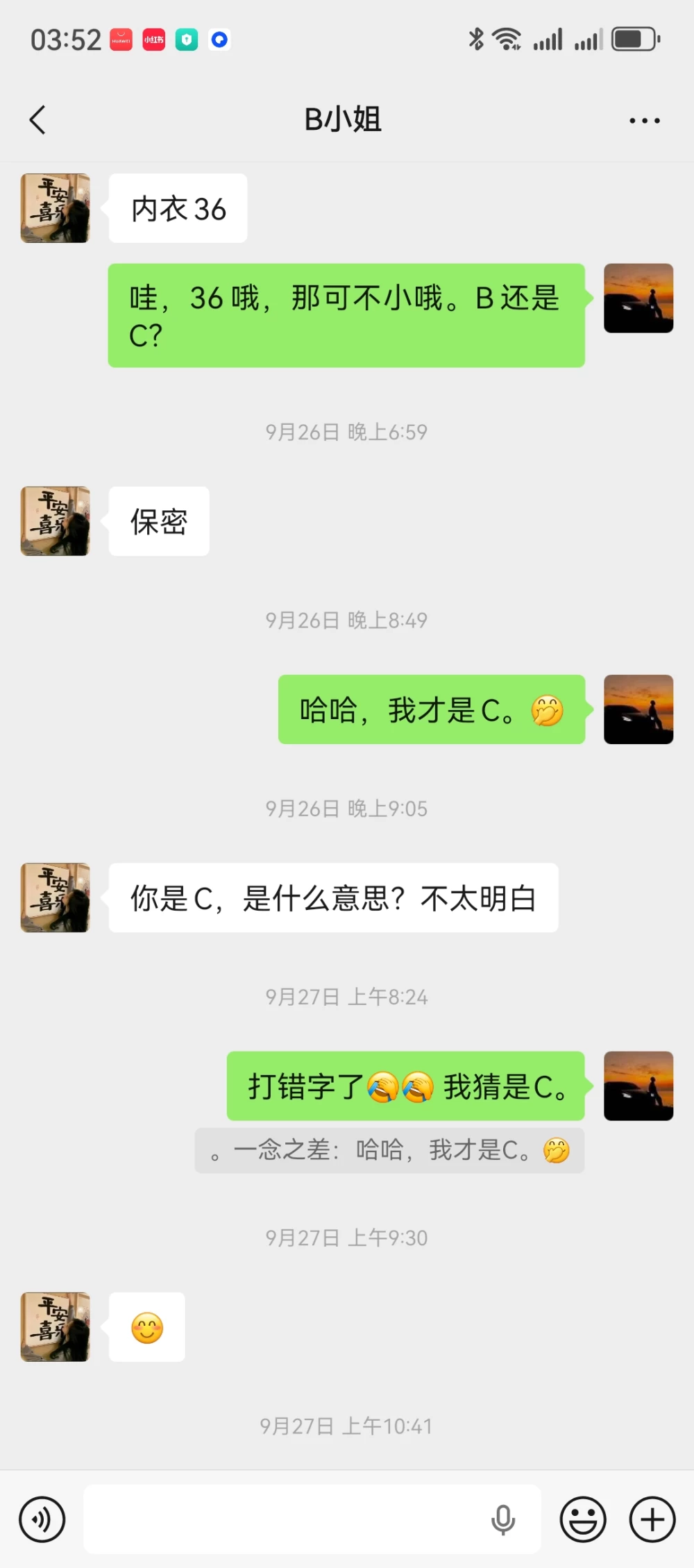Open the contact's avatar beside "内衣 36"

pos(56,208)
